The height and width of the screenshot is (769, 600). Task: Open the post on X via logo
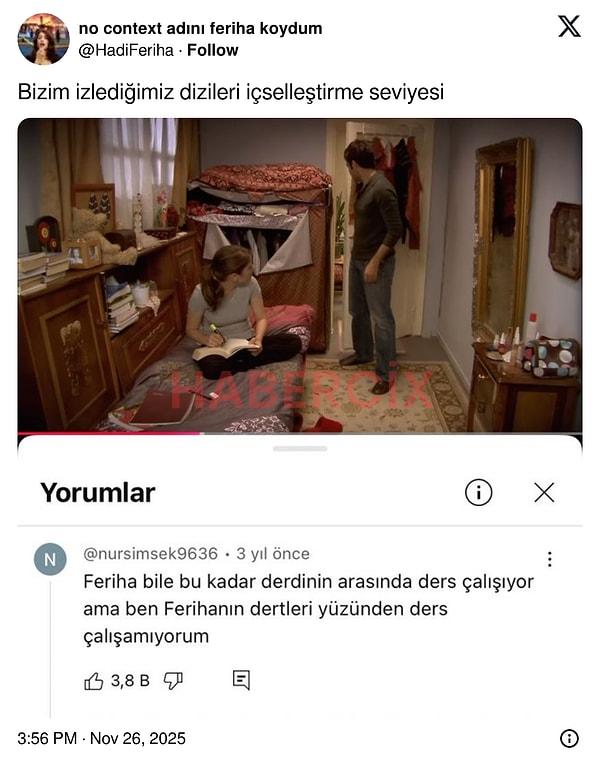568,27
